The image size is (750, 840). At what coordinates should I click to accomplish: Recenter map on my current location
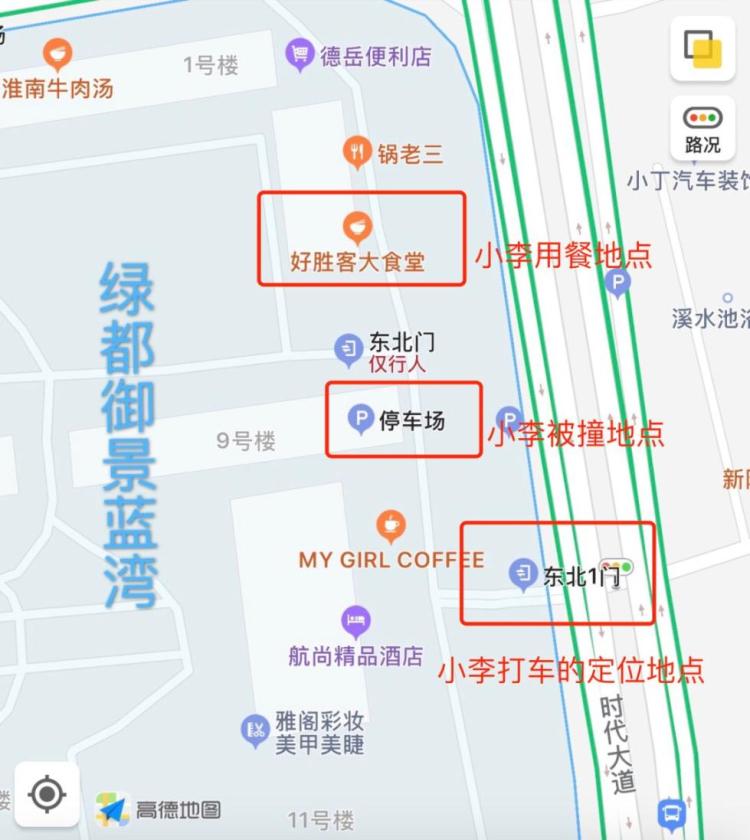[46, 794]
